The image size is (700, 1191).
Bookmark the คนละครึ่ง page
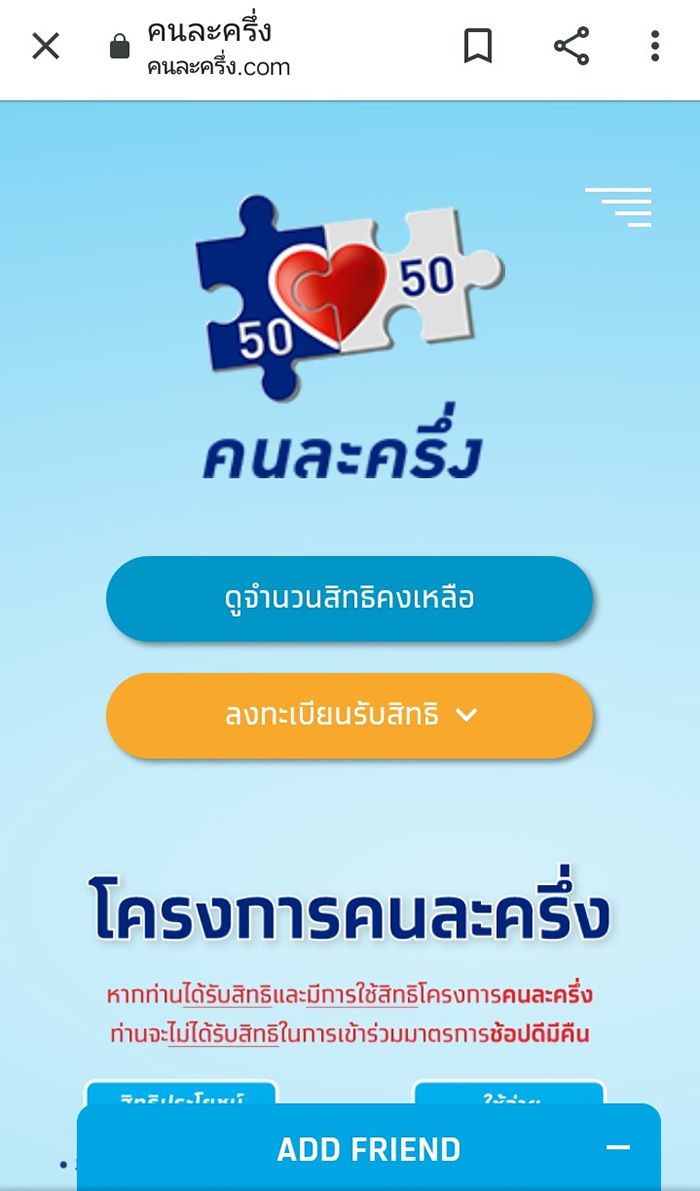tap(478, 46)
